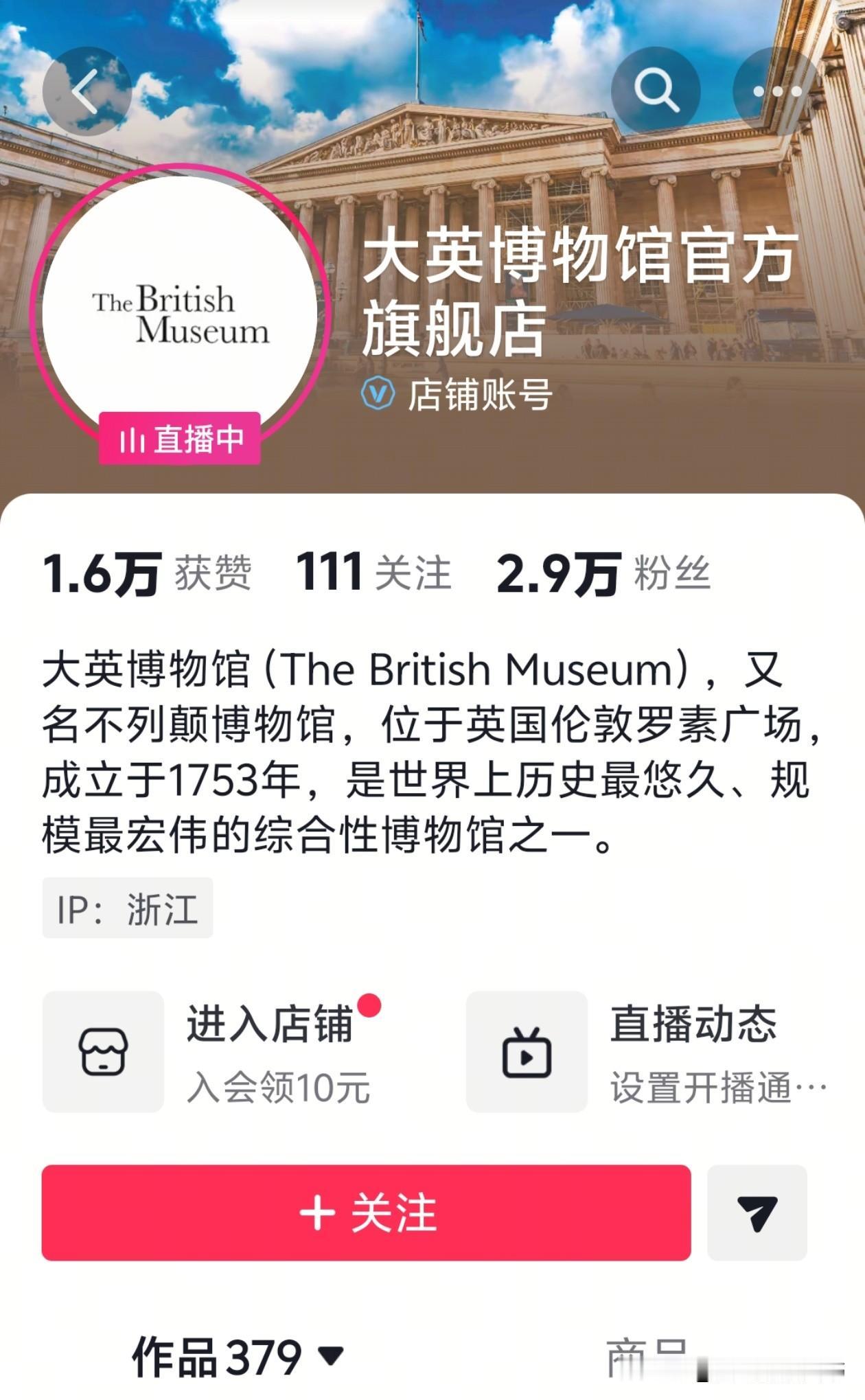Viewport: 865px width, 1400px height.
Task: Open the IP: 浙江 location tag
Action: (x=127, y=908)
